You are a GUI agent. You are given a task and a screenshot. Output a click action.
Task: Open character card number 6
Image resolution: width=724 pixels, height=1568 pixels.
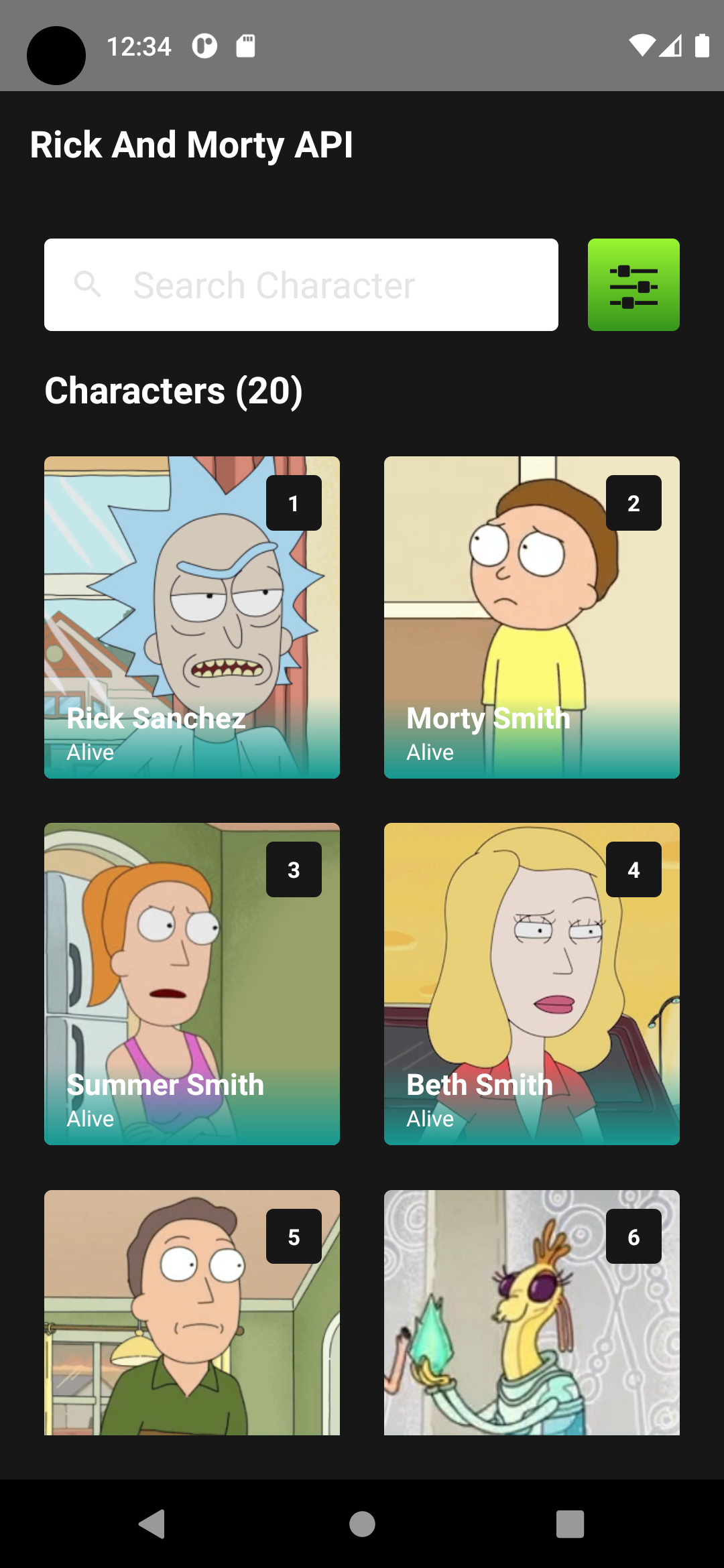click(x=531, y=1313)
